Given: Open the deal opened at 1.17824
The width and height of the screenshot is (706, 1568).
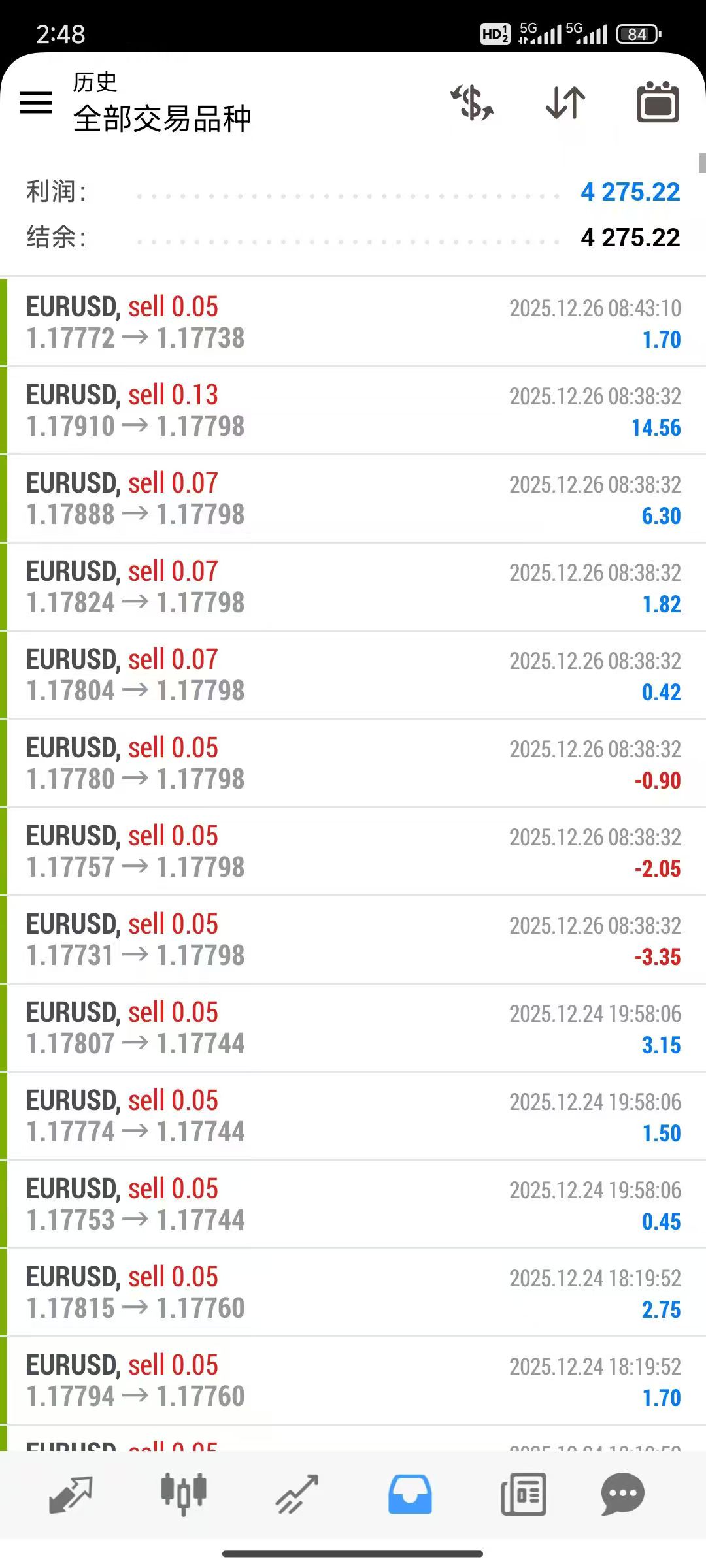Looking at the screenshot, I should [353, 587].
